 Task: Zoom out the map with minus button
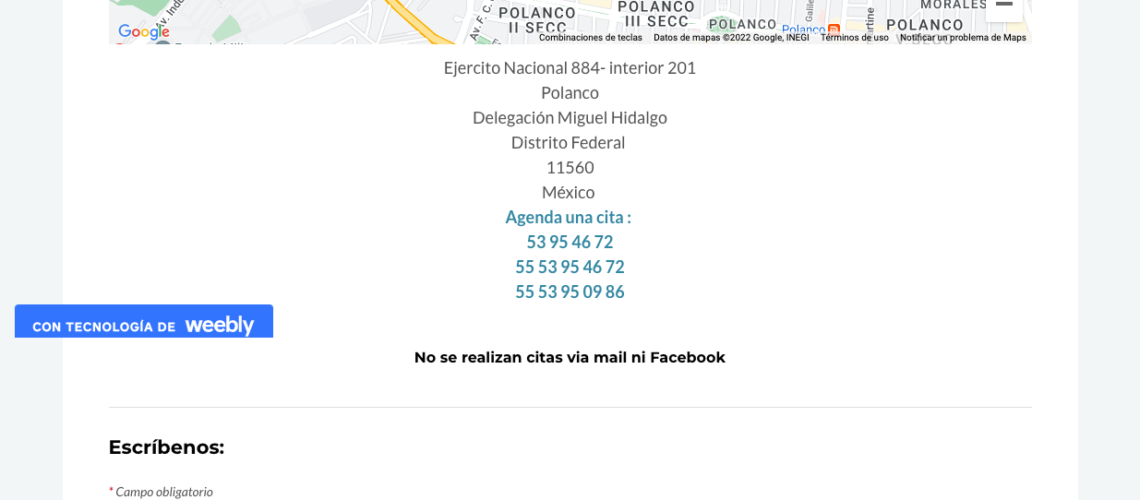(1003, 6)
